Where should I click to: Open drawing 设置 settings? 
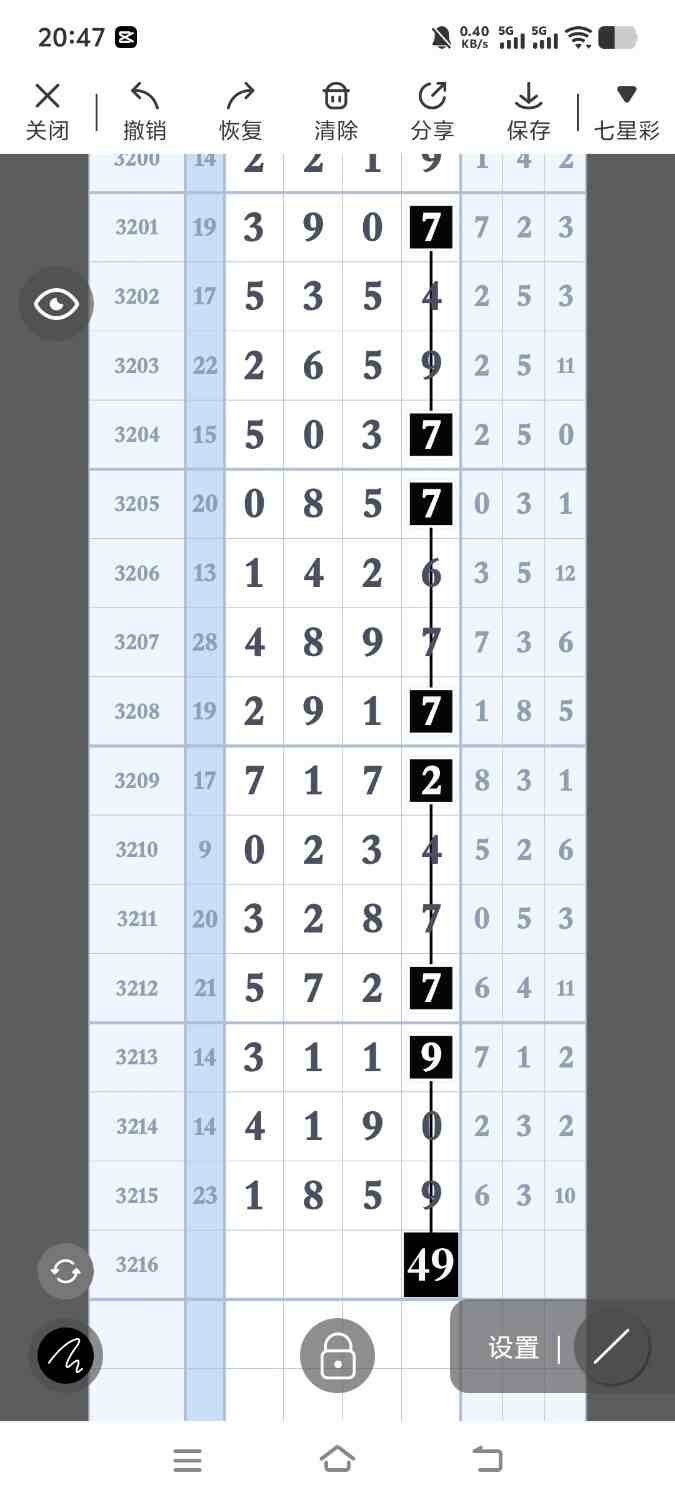pos(514,1348)
